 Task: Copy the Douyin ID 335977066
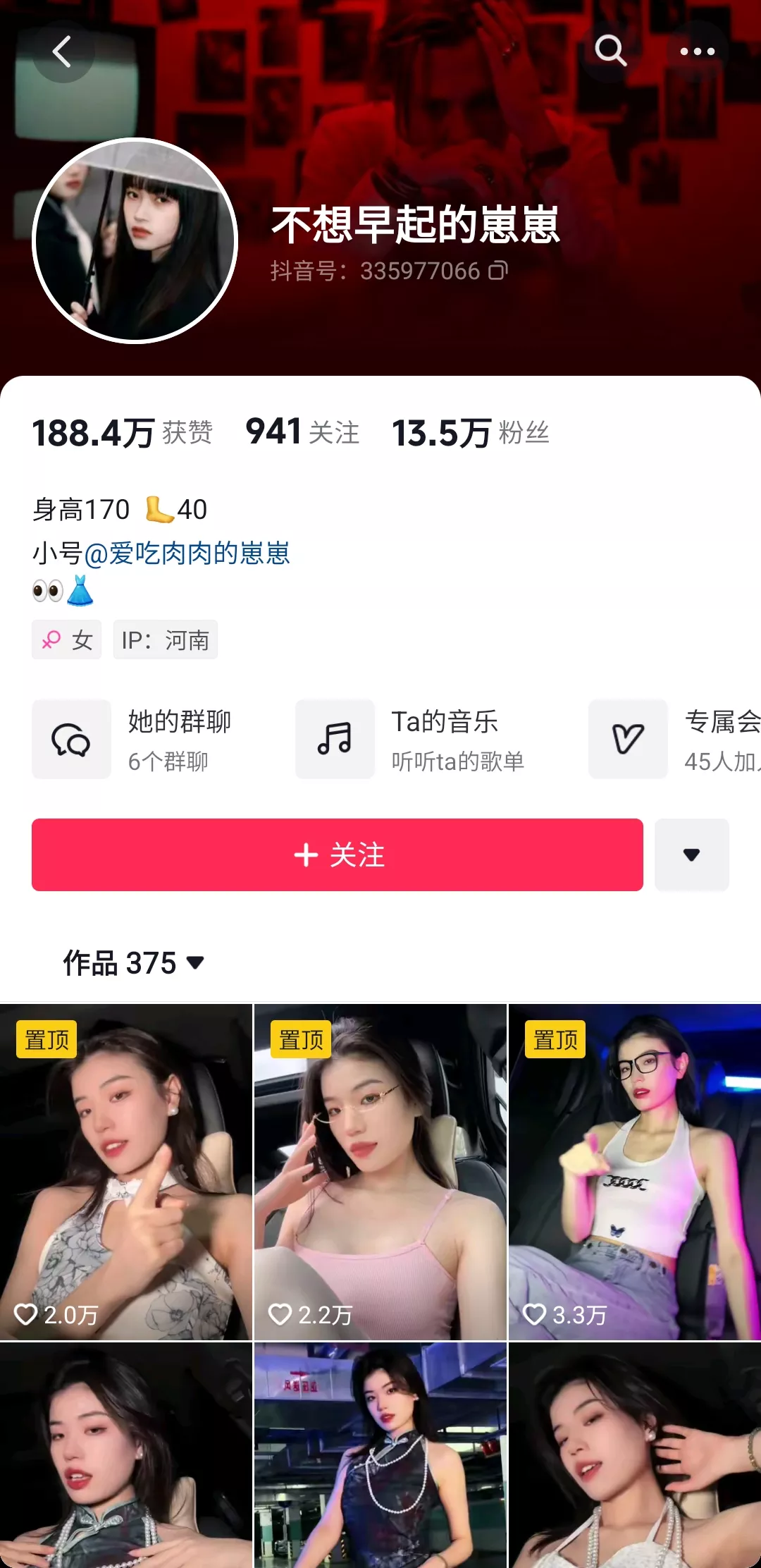point(498,271)
